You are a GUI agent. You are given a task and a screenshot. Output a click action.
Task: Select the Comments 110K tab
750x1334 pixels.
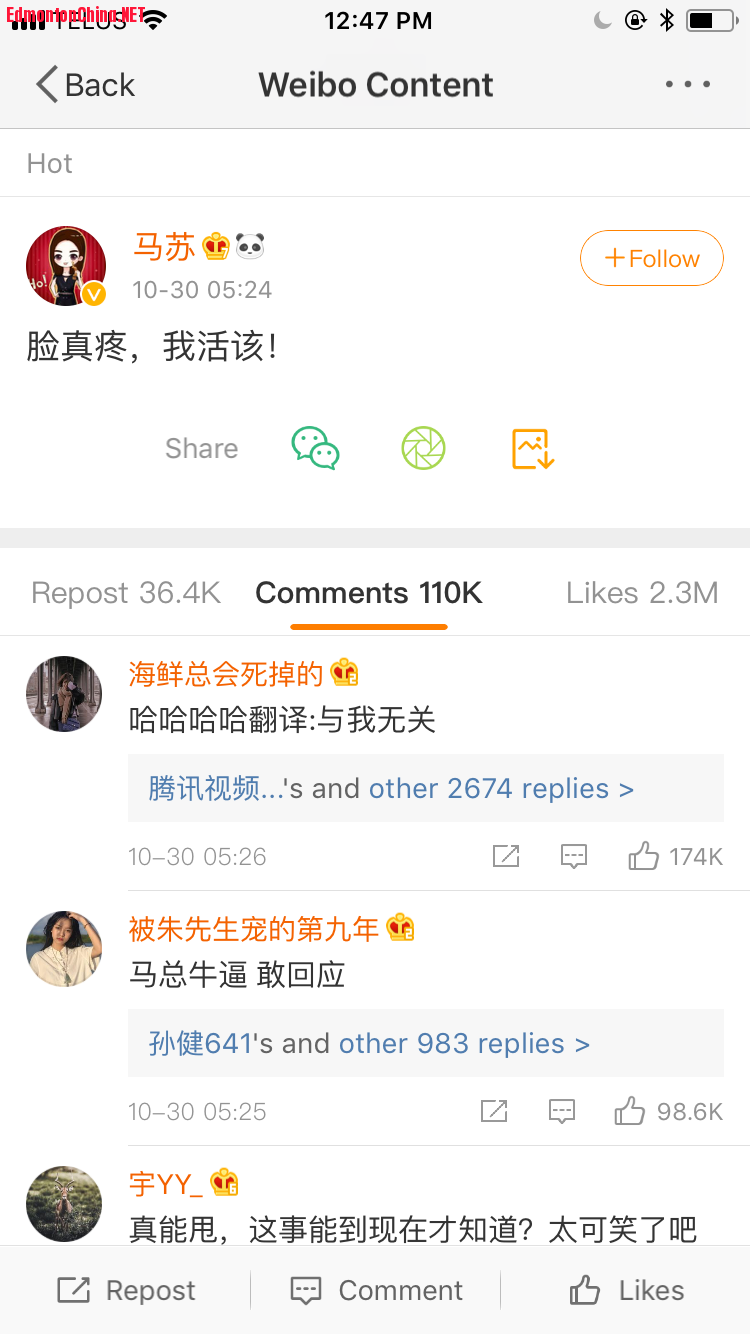[369, 593]
